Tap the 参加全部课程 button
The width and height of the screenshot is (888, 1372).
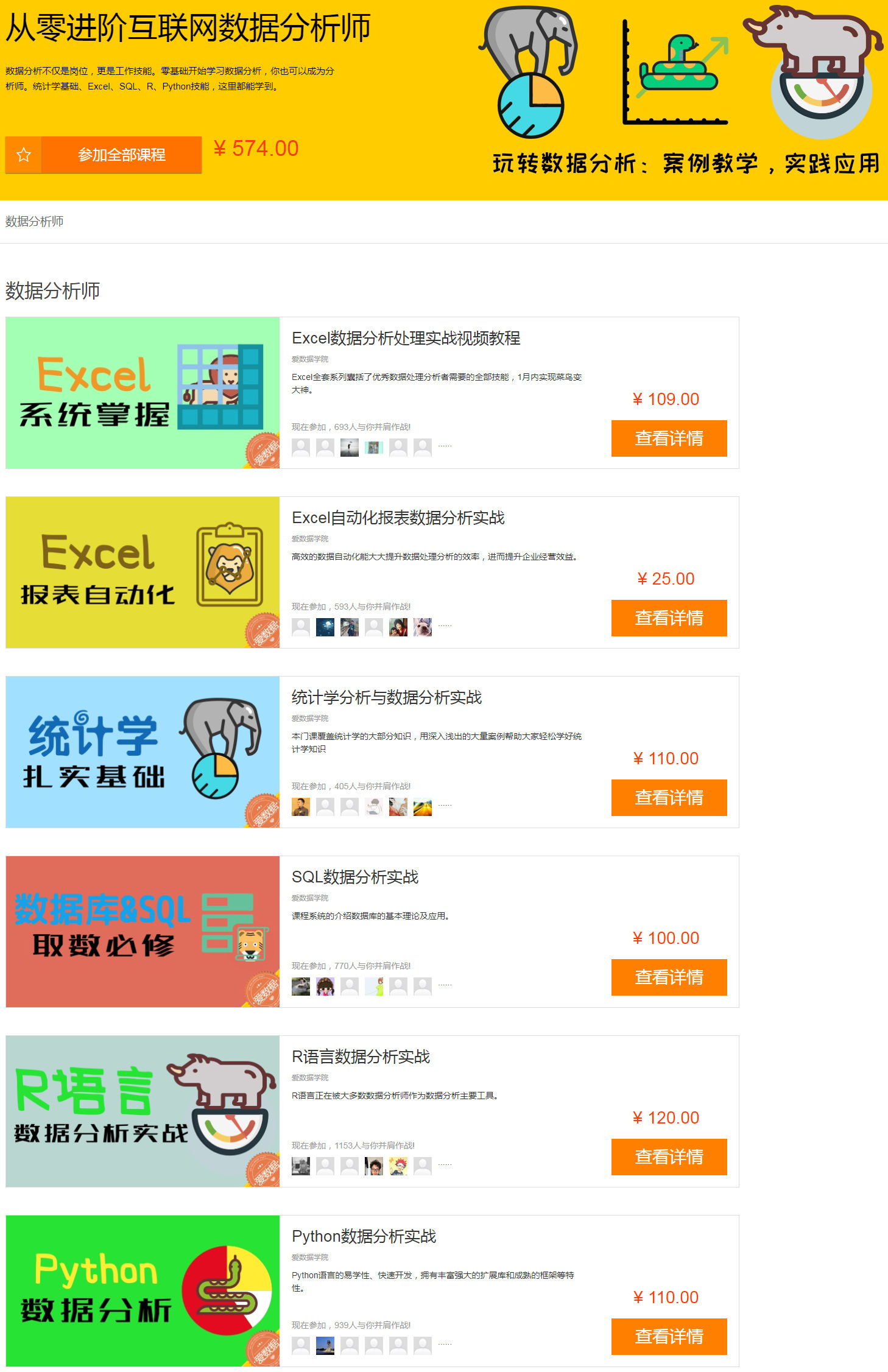click(x=121, y=155)
